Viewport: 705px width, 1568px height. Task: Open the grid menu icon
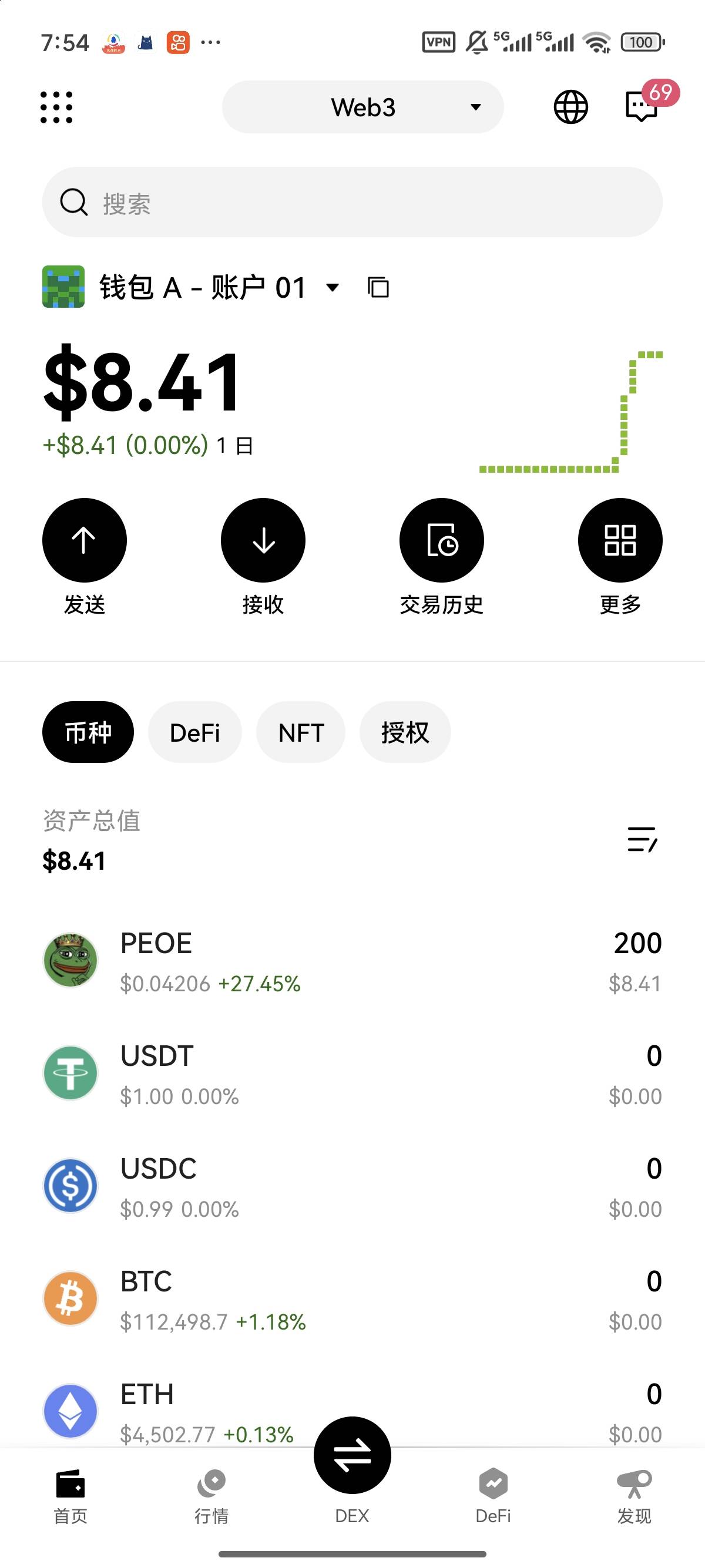[56, 107]
